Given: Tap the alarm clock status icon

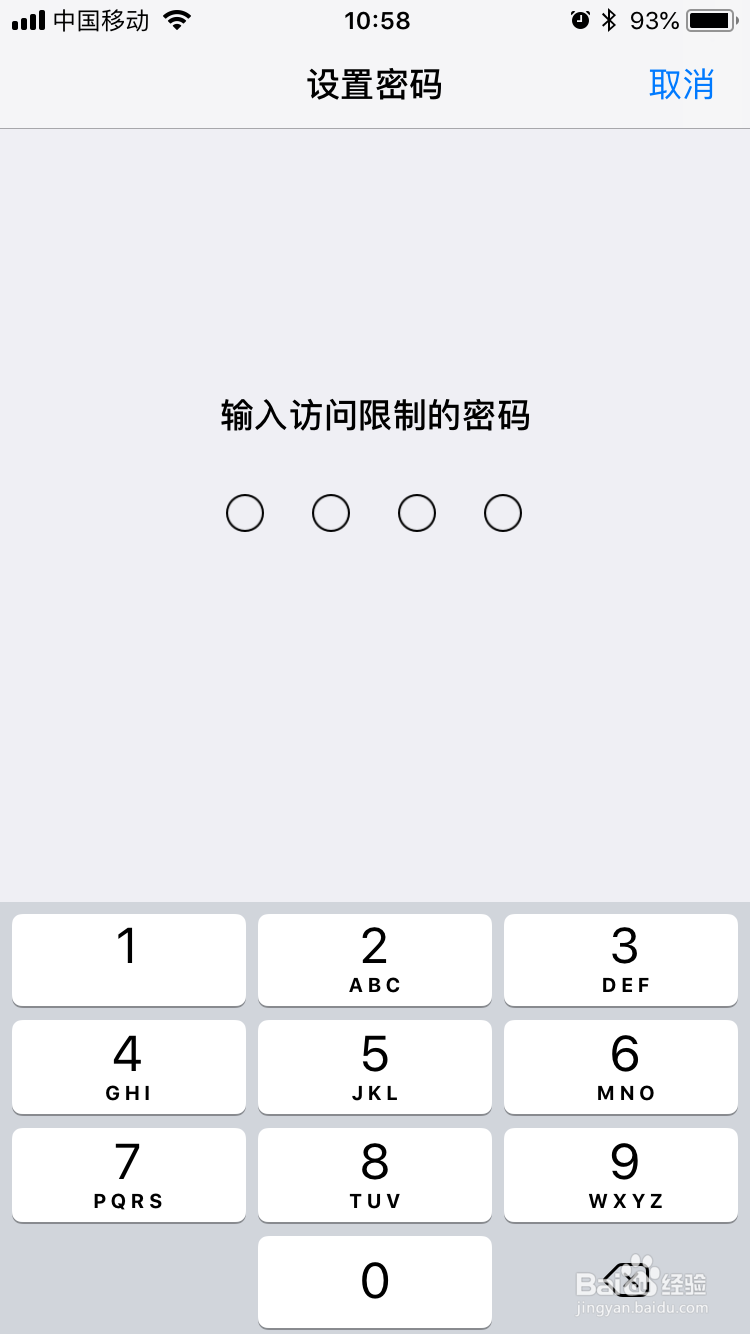Looking at the screenshot, I should coord(581,19).
